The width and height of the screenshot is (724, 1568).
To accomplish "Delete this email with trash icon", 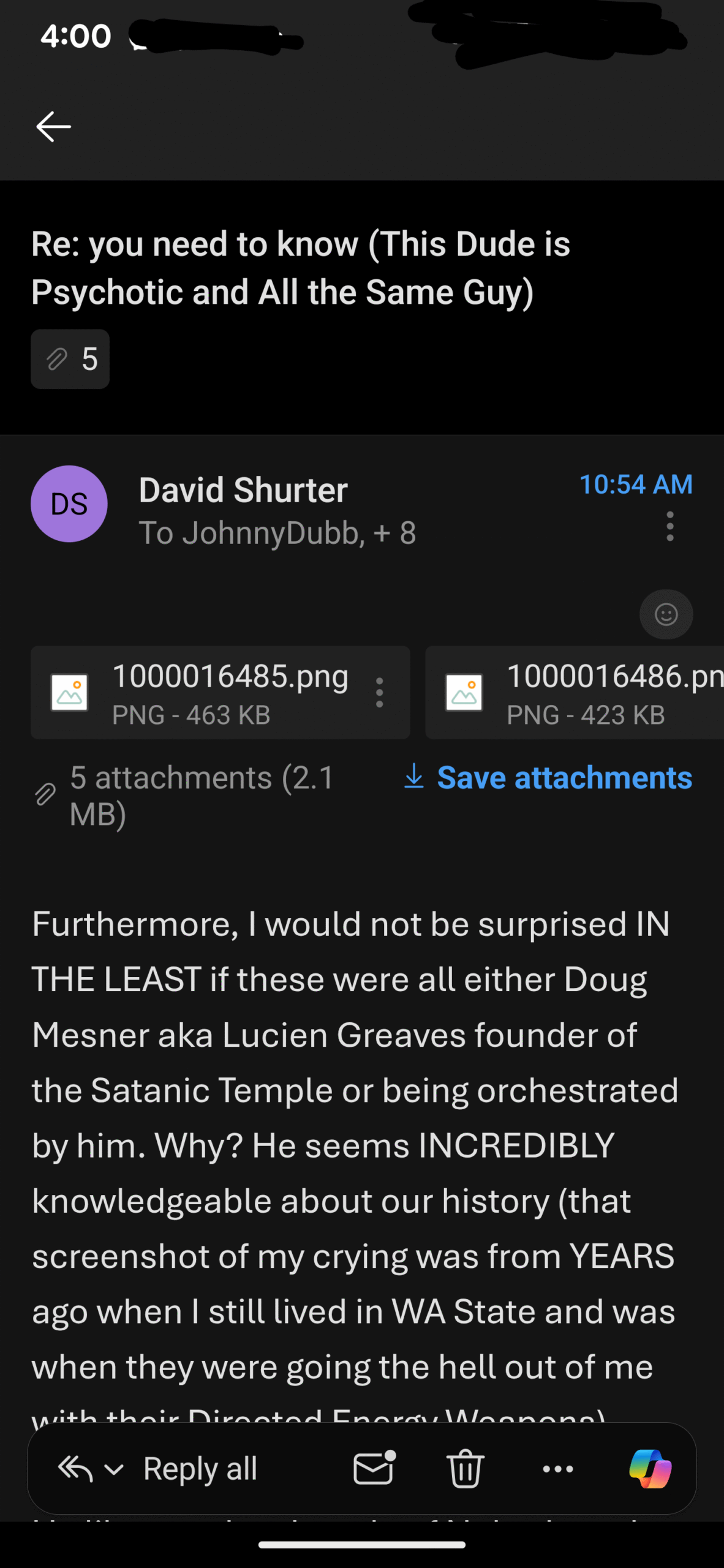I will [466, 1469].
